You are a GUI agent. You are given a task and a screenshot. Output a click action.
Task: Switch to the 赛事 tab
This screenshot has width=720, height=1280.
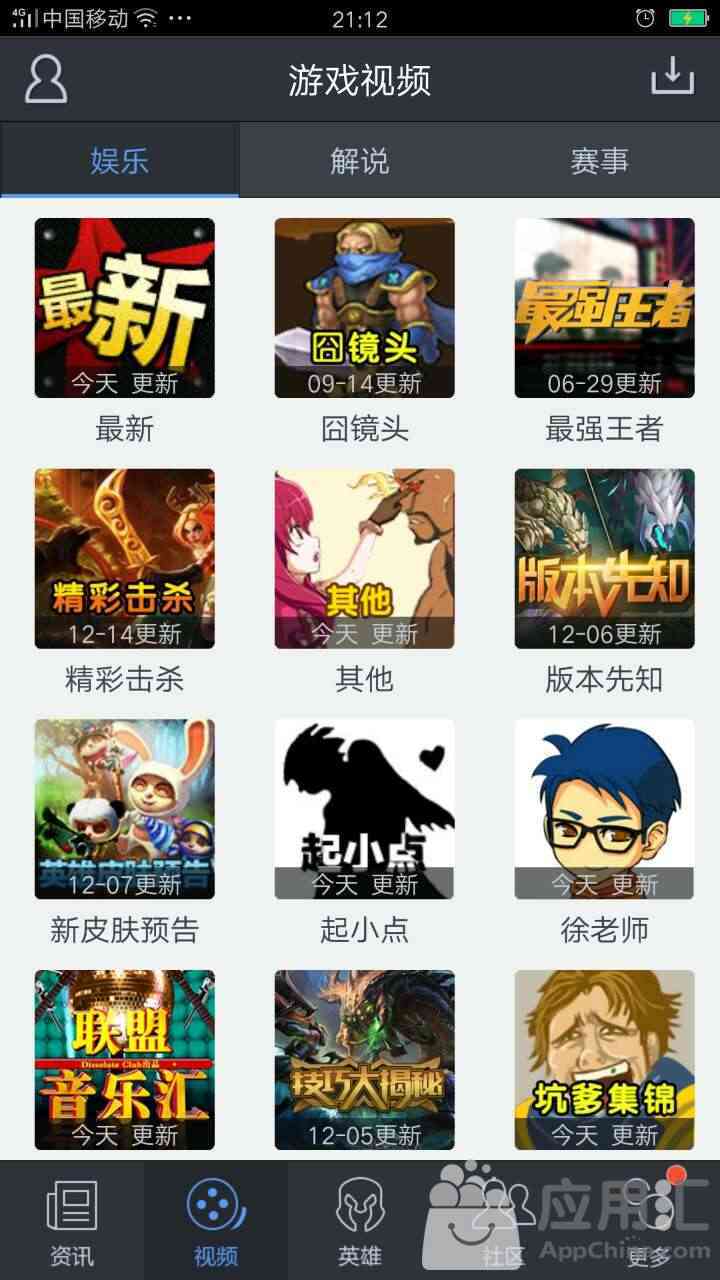[x=599, y=161]
